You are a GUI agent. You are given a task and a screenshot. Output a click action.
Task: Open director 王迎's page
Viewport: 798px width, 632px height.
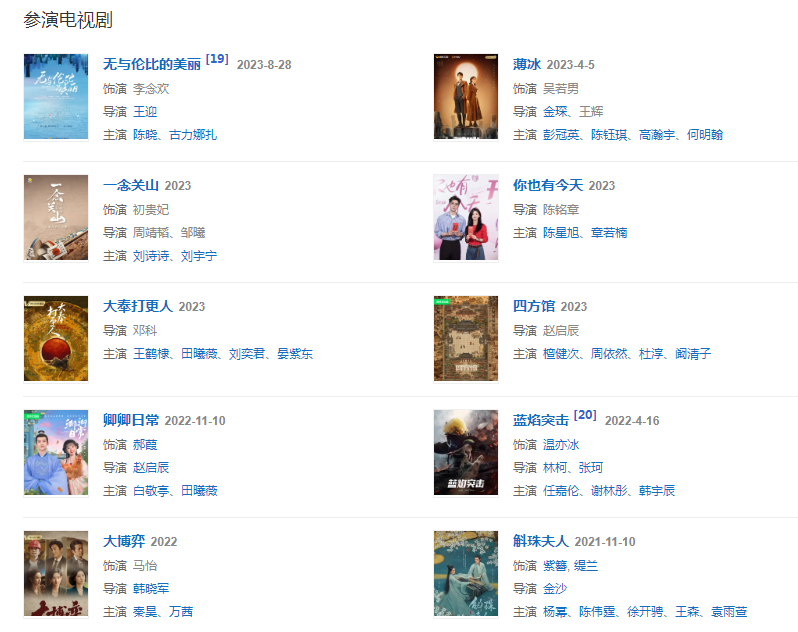tap(145, 111)
